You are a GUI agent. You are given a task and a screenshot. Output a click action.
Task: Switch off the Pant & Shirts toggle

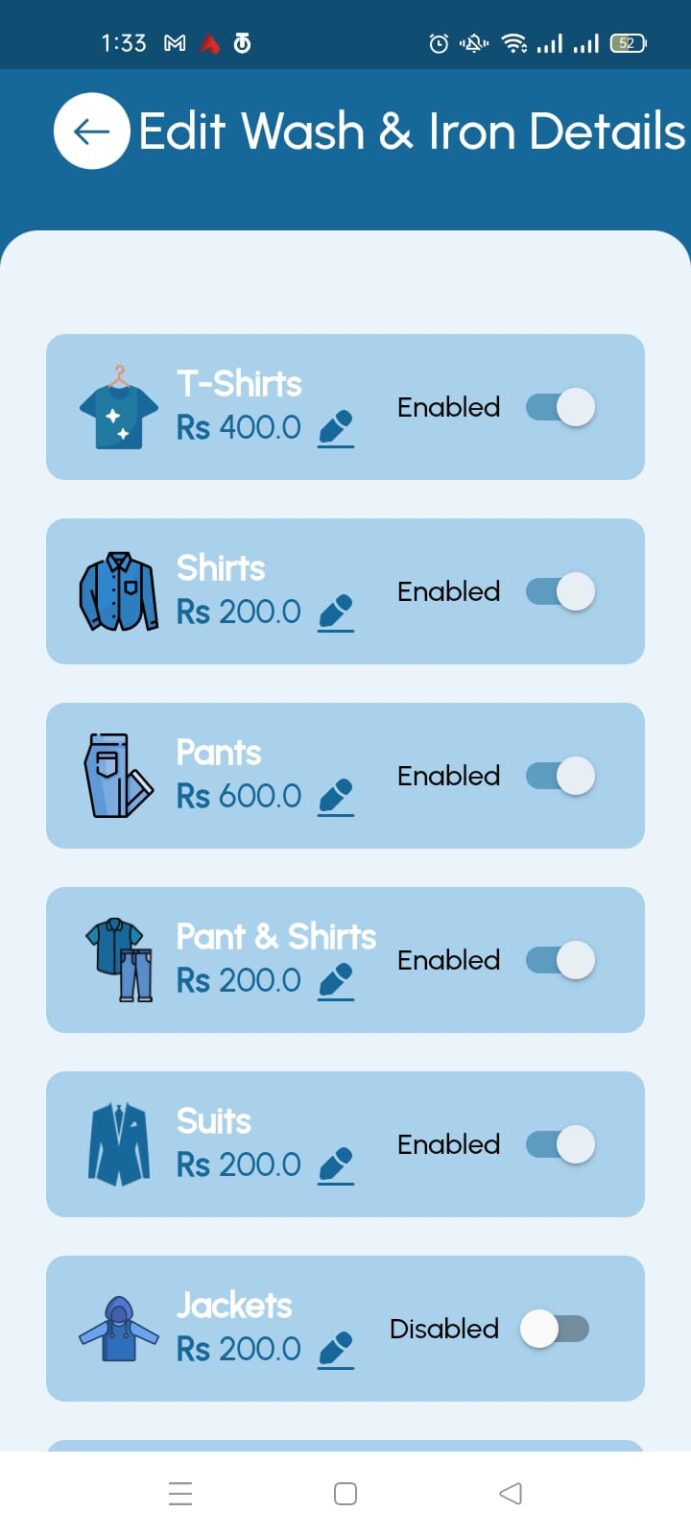[560, 960]
